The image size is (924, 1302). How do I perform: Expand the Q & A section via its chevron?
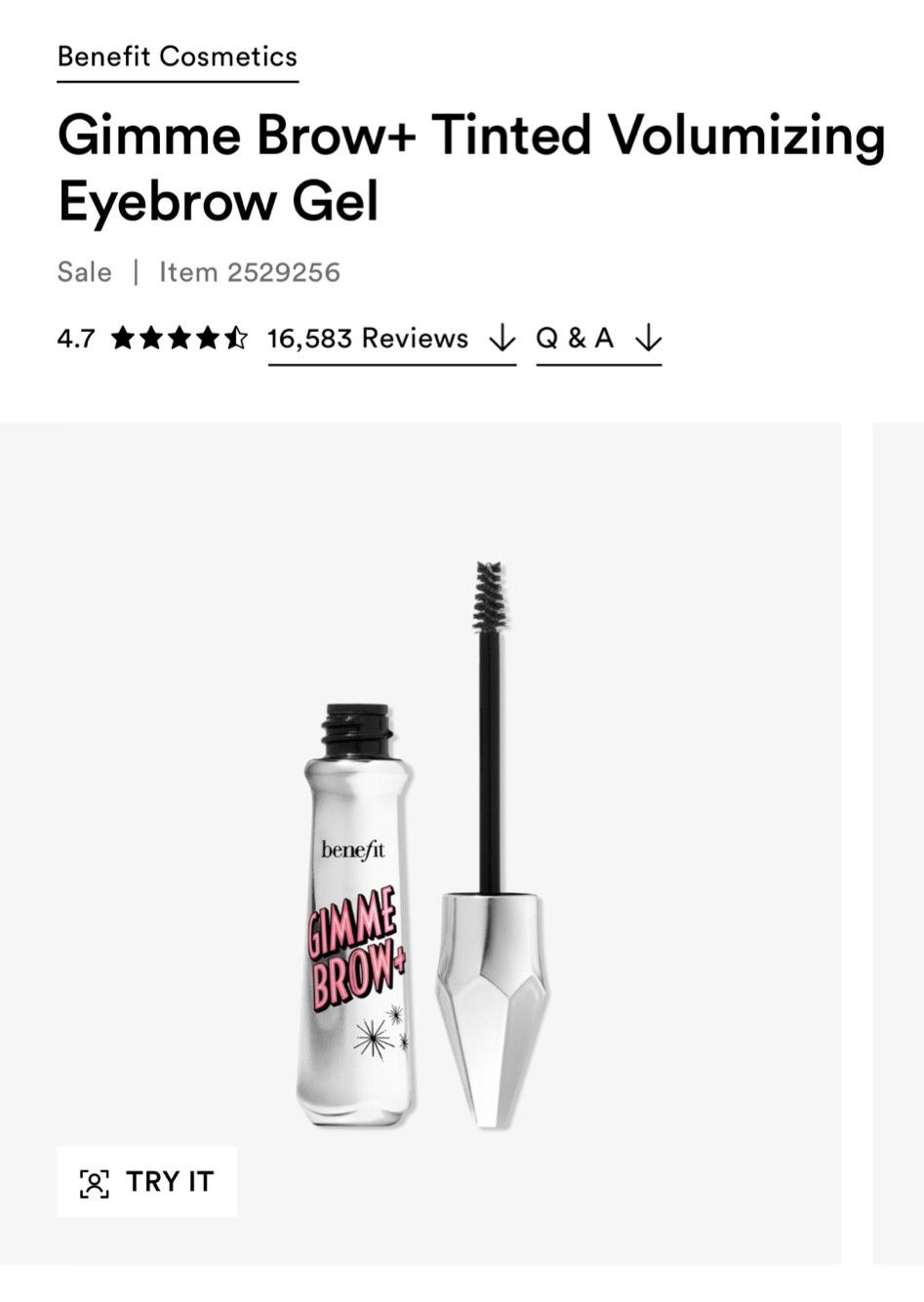[648, 339]
